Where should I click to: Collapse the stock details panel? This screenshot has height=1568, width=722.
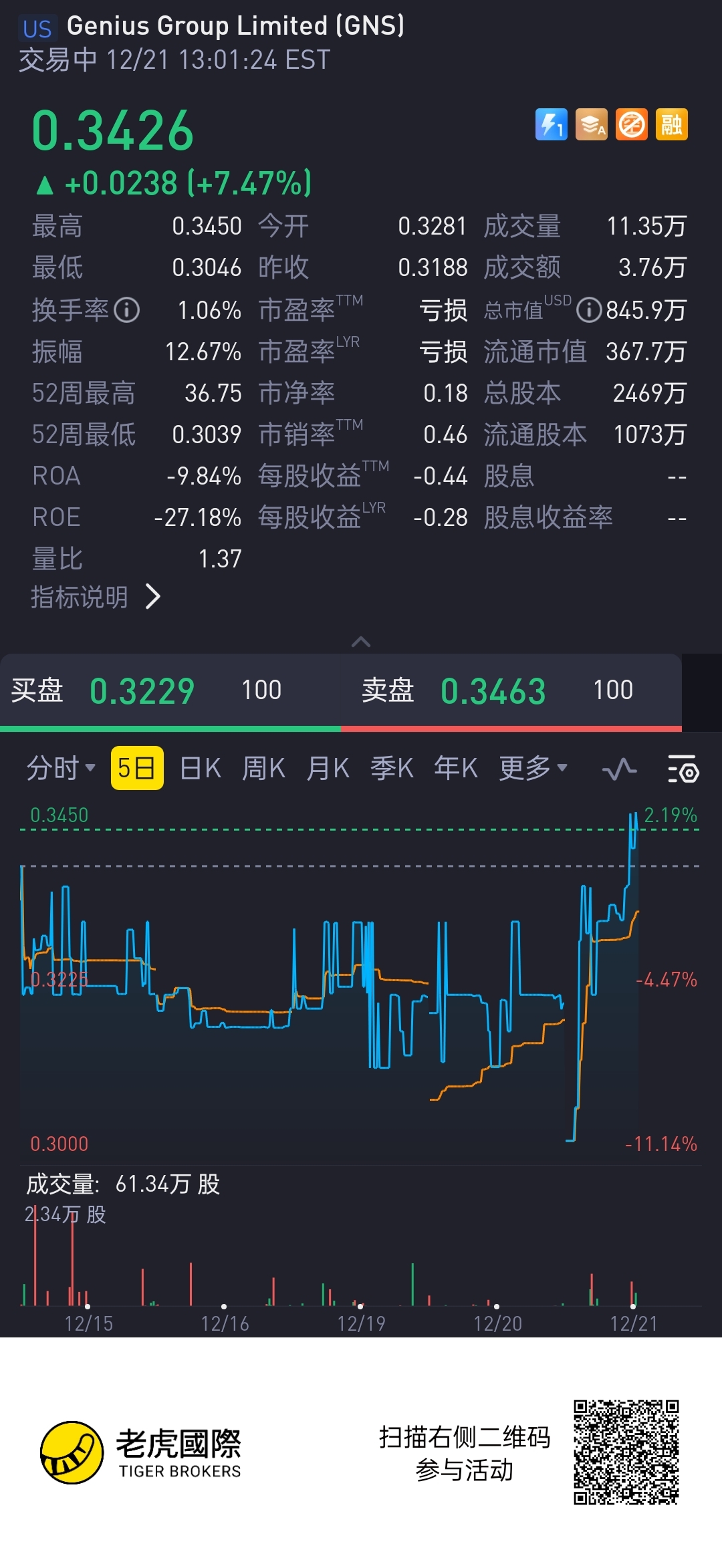click(x=361, y=642)
